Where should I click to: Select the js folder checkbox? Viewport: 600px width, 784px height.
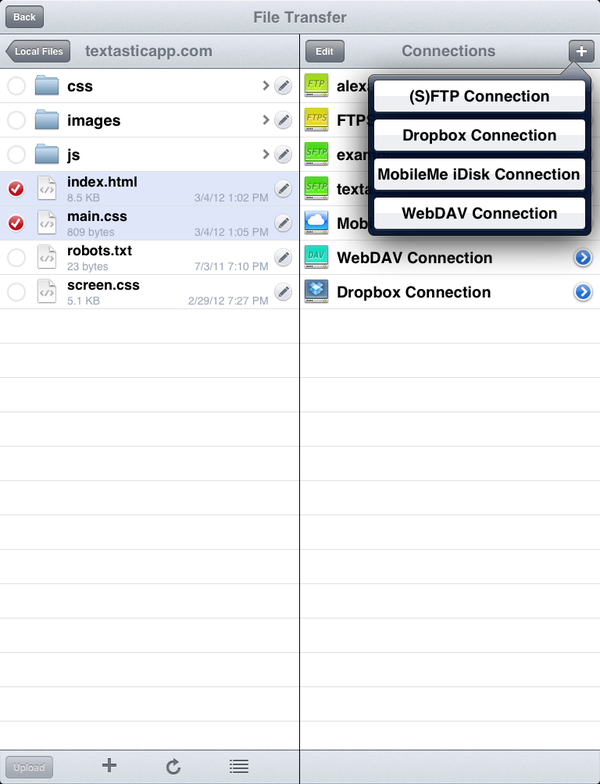tap(16, 155)
